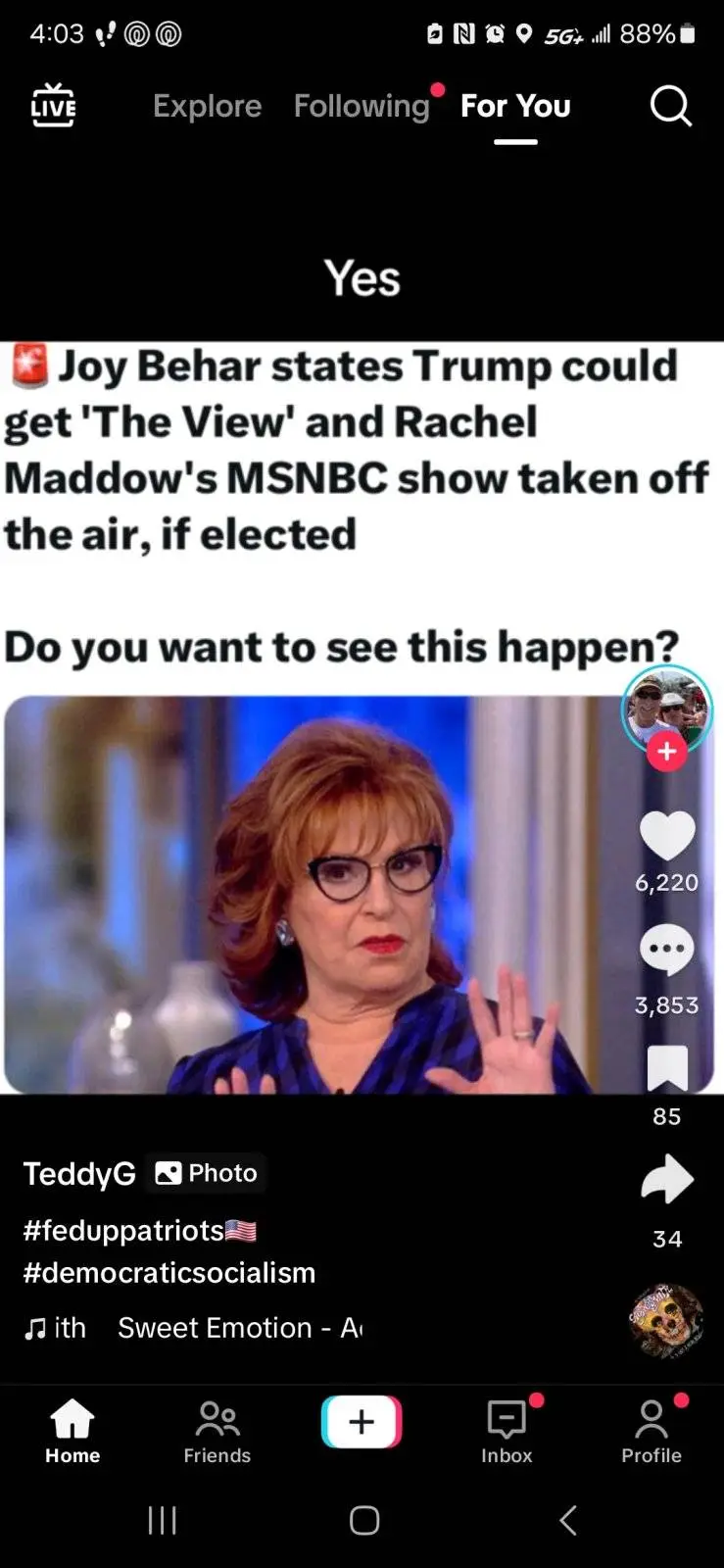Open the #feduppatriots hashtag
This screenshot has height=1568, width=724.
(x=139, y=1230)
